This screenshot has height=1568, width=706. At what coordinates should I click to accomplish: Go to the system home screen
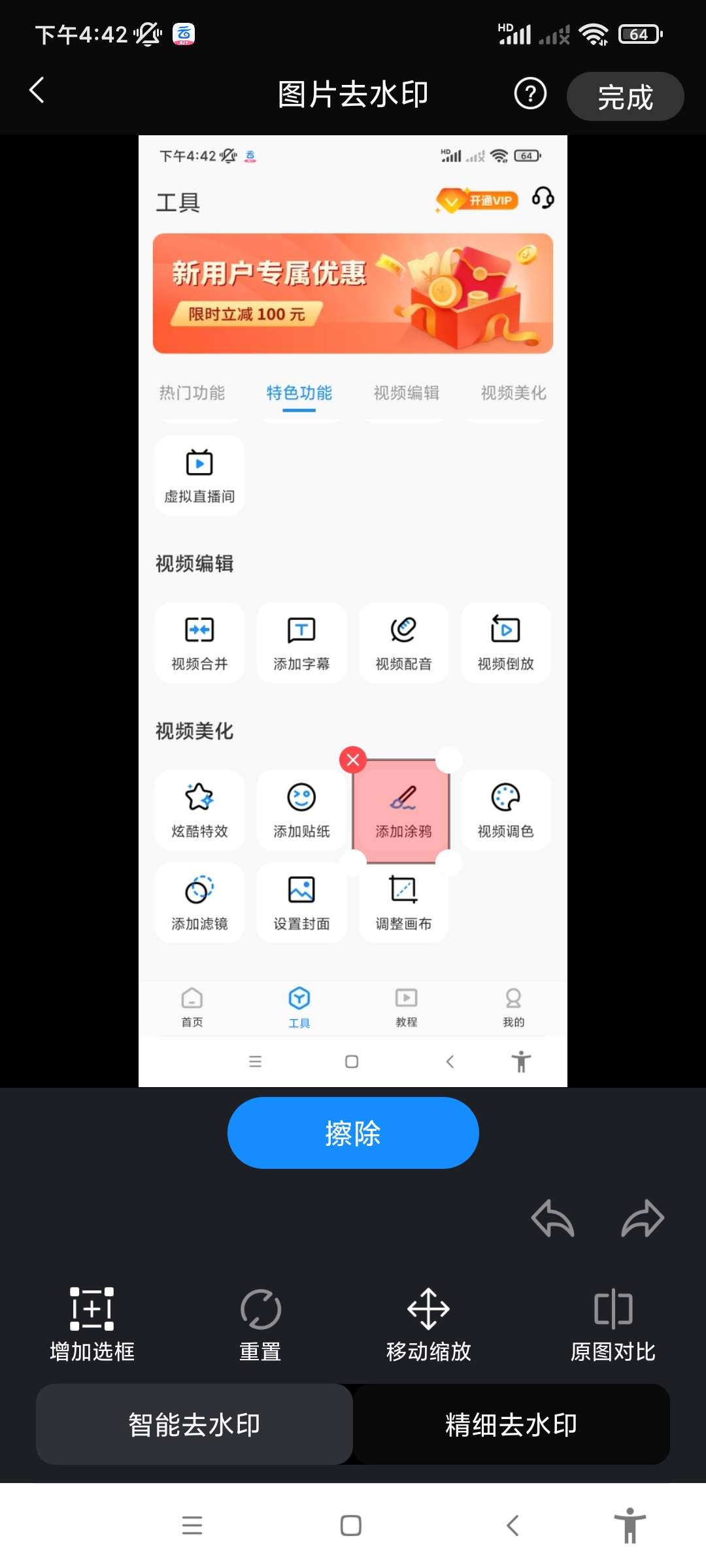[x=351, y=1526]
